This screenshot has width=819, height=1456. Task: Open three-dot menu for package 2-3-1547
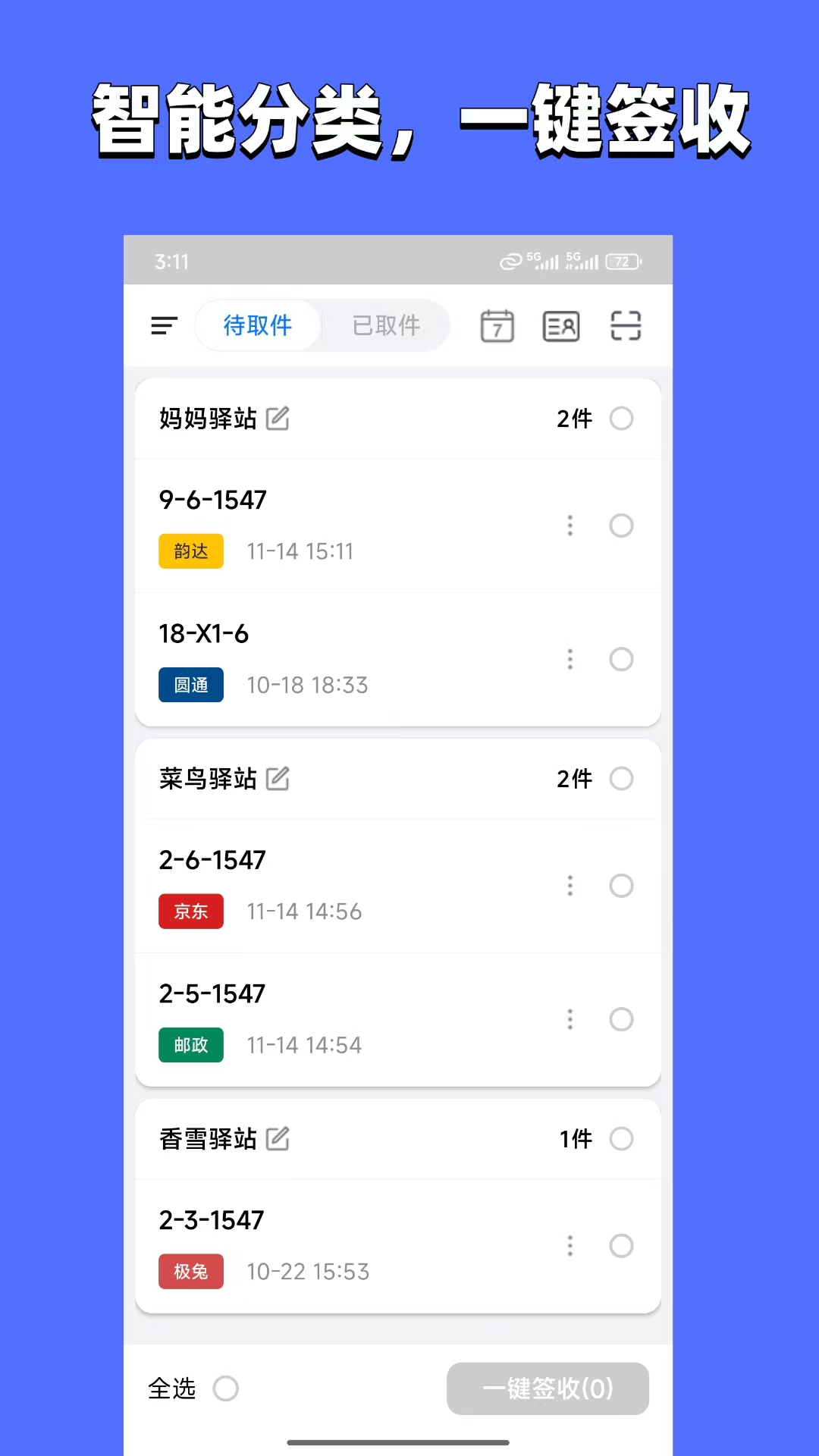pos(570,1246)
